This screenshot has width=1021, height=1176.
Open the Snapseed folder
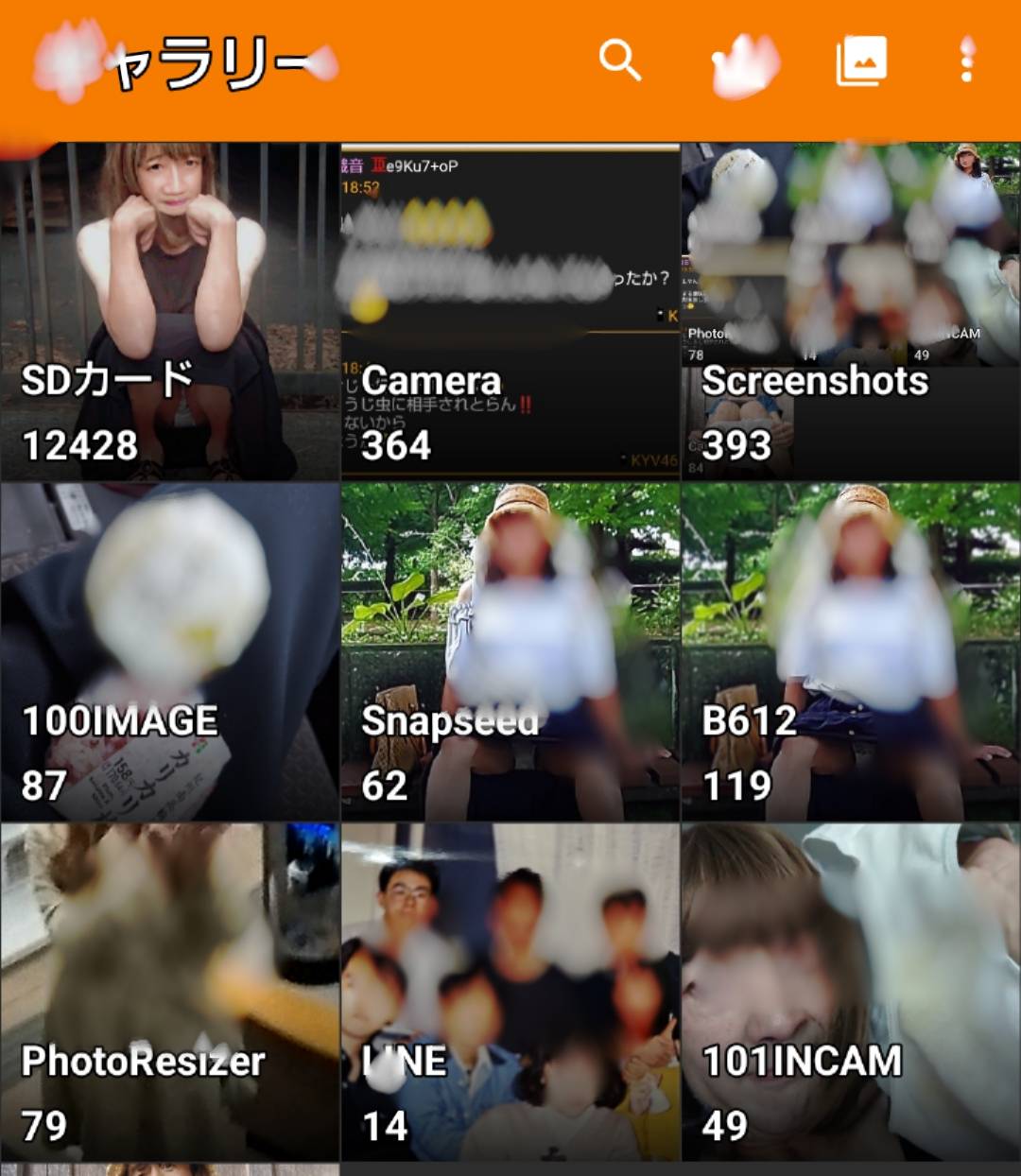point(510,652)
